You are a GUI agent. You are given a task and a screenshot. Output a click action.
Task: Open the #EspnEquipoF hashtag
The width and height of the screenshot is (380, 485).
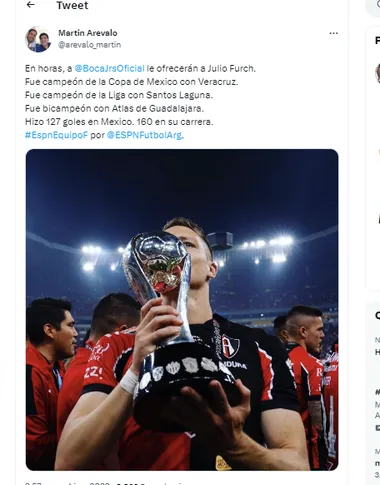click(56, 135)
